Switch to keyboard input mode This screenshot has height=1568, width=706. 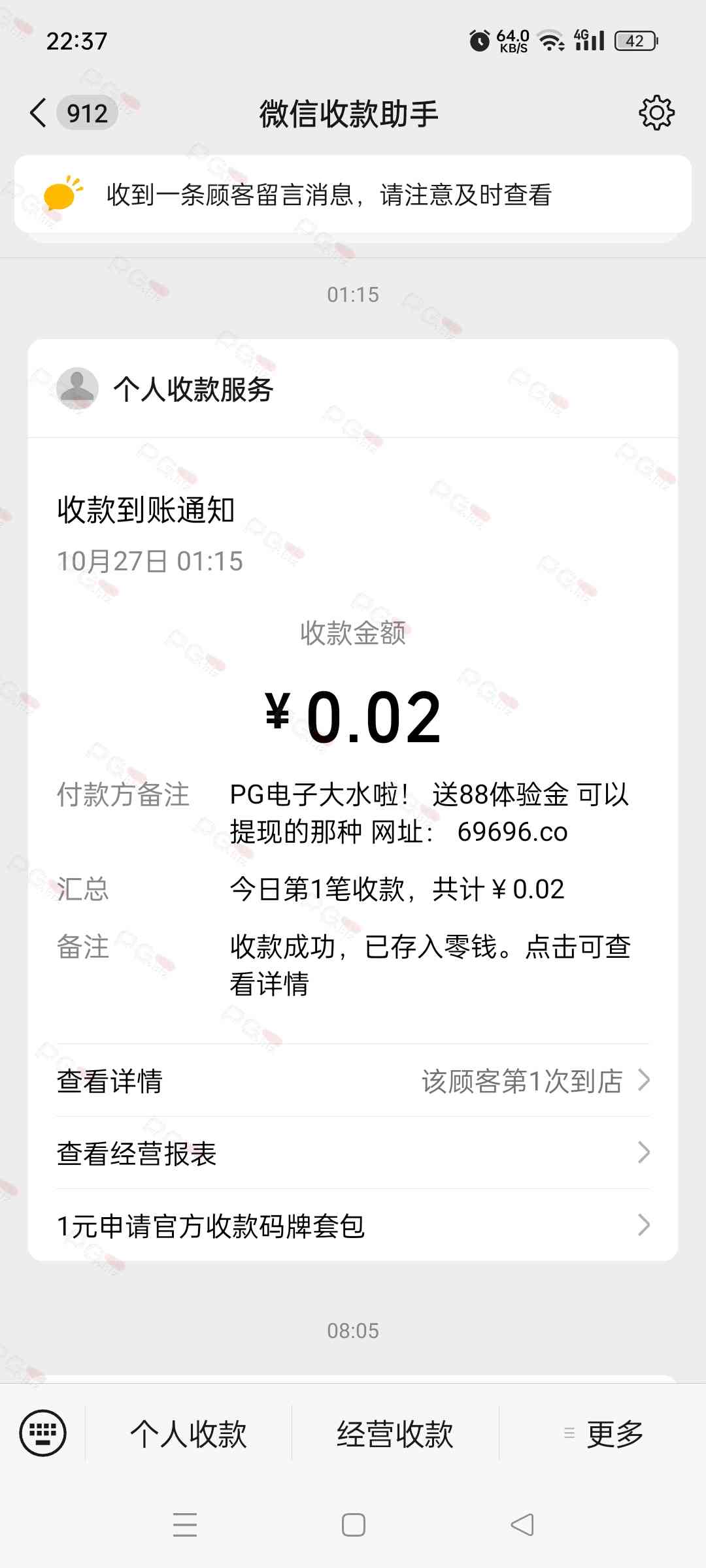pos(43,1433)
